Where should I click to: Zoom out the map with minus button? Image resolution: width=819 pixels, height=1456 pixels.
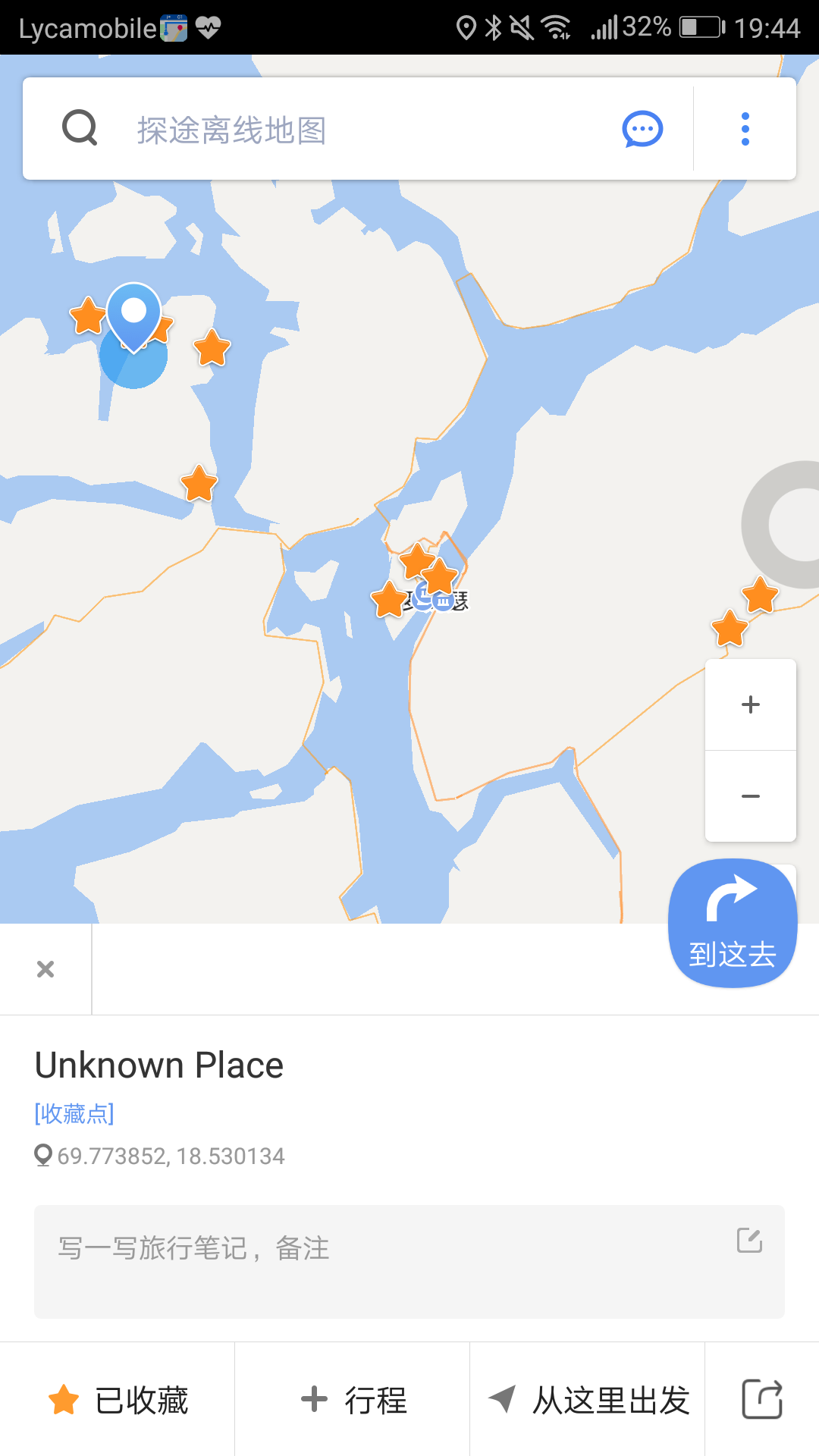click(750, 796)
